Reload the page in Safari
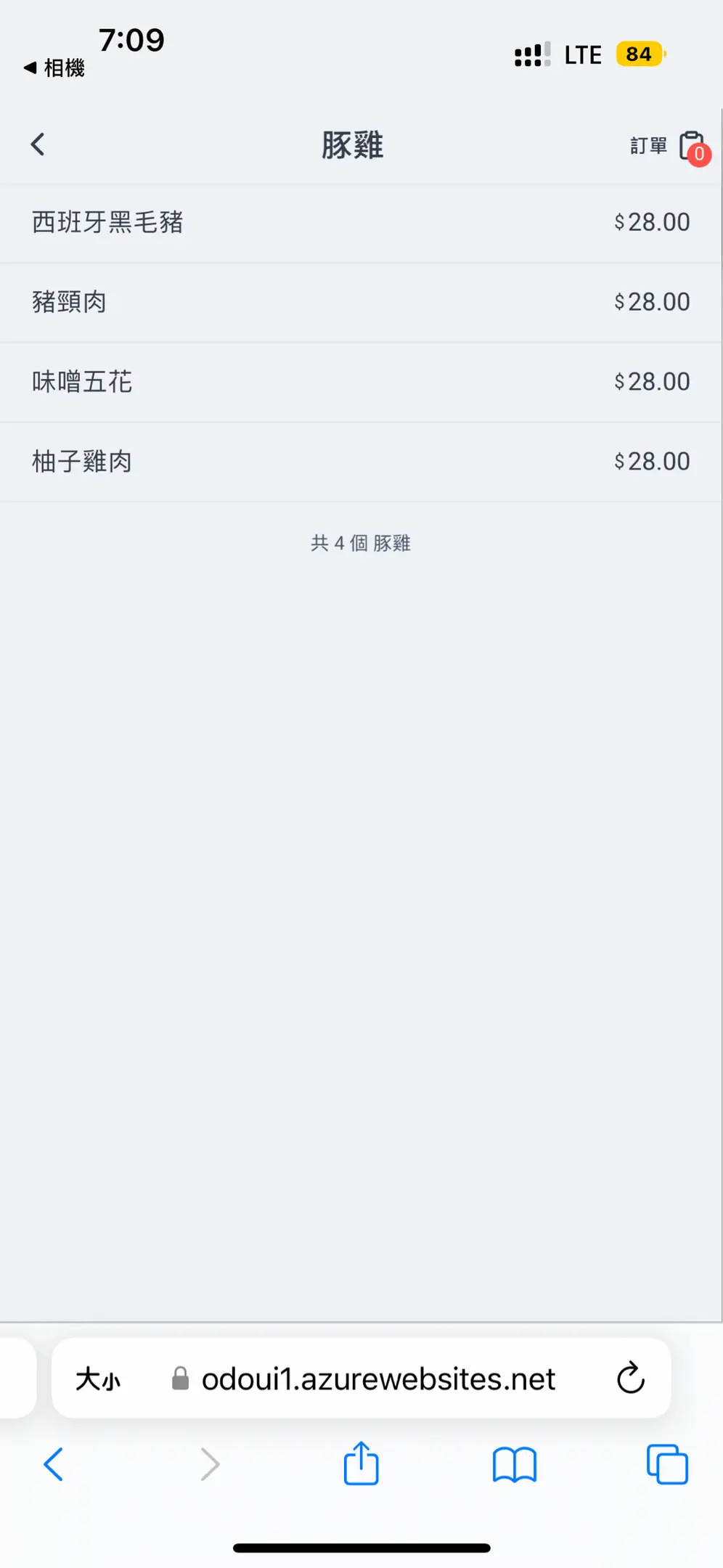 [630, 1378]
